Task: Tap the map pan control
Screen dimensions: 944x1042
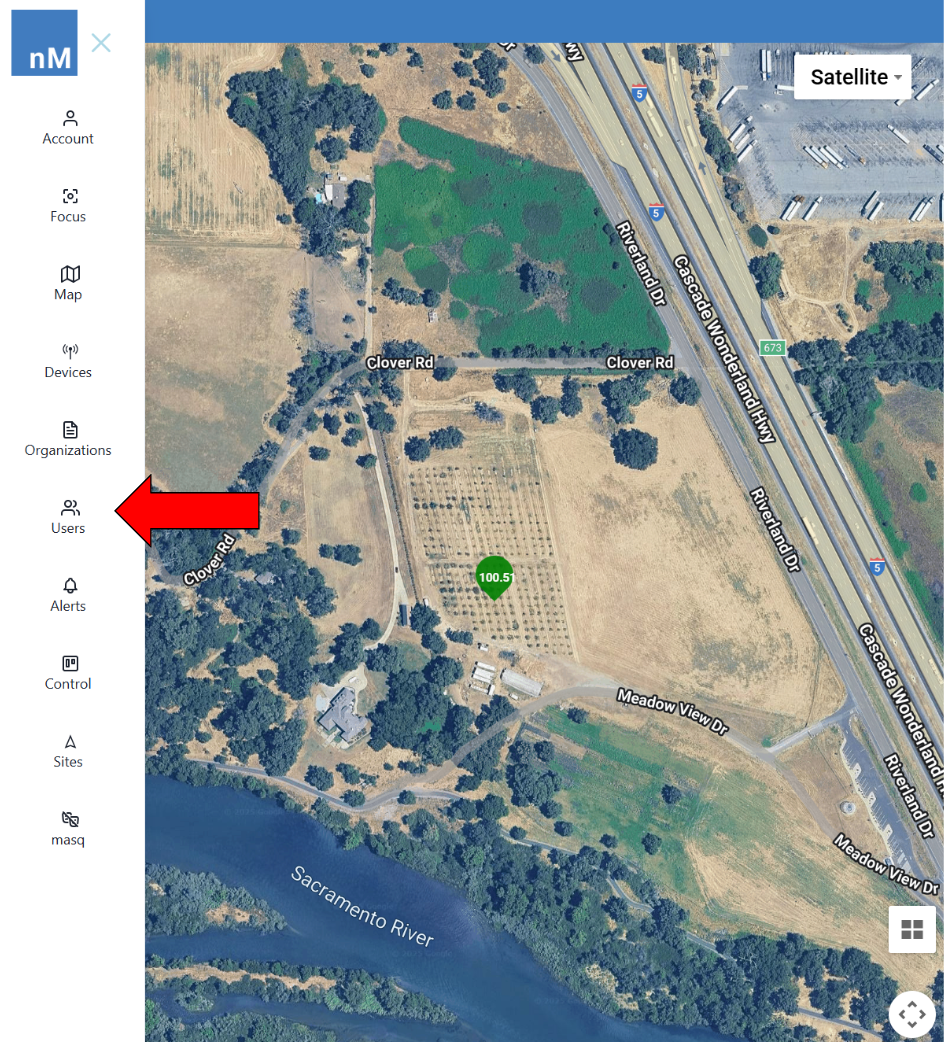Action: click(911, 1015)
